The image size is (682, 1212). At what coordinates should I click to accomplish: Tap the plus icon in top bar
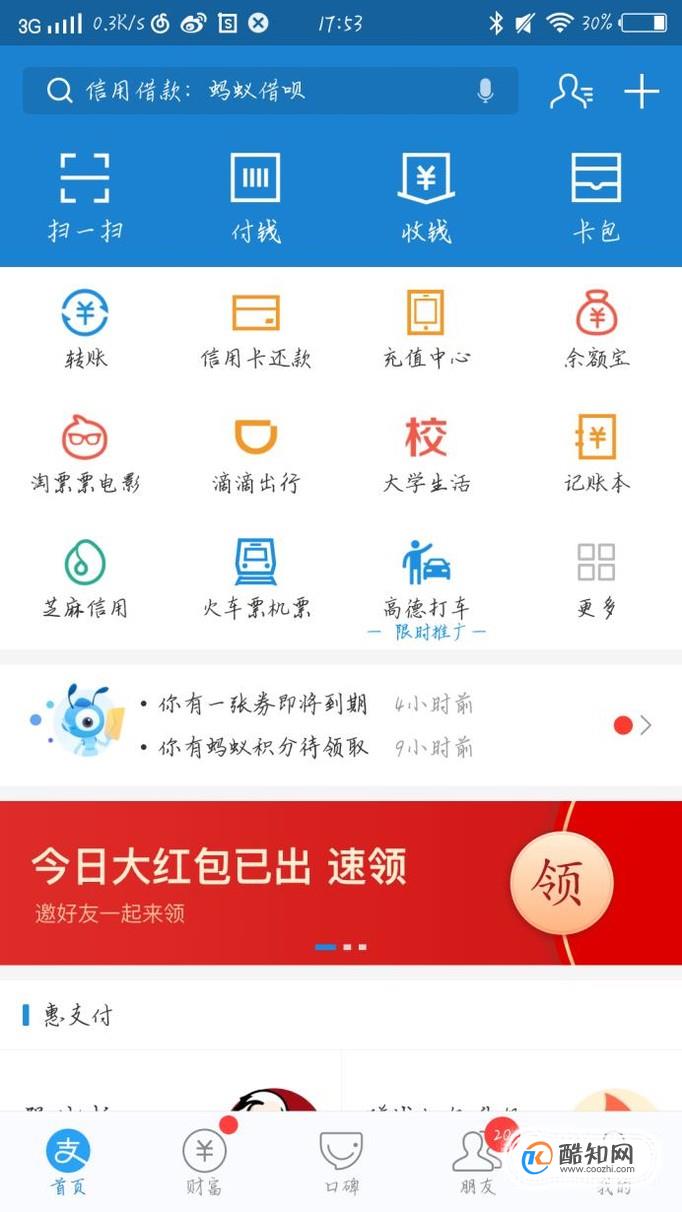641,91
